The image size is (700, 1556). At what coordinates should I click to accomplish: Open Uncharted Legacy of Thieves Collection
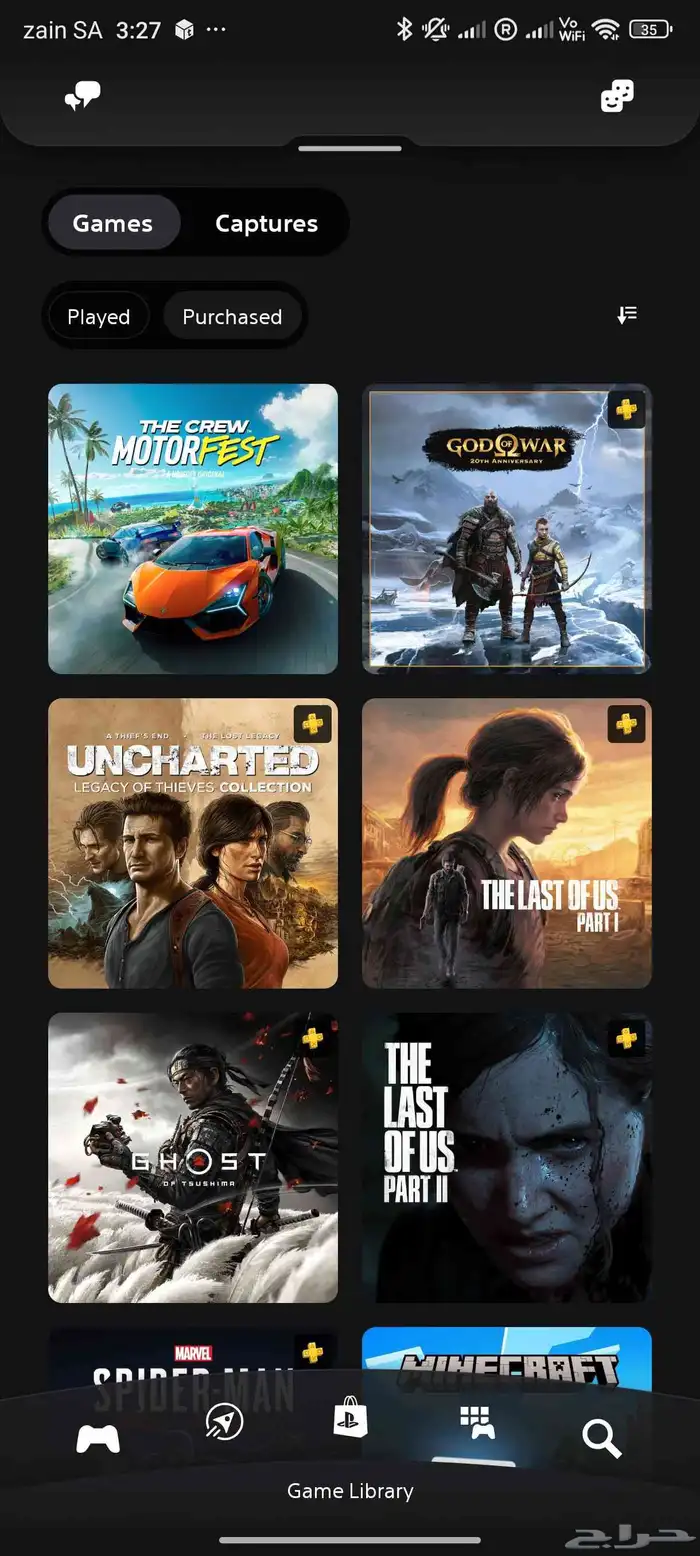(x=193, y=843)
